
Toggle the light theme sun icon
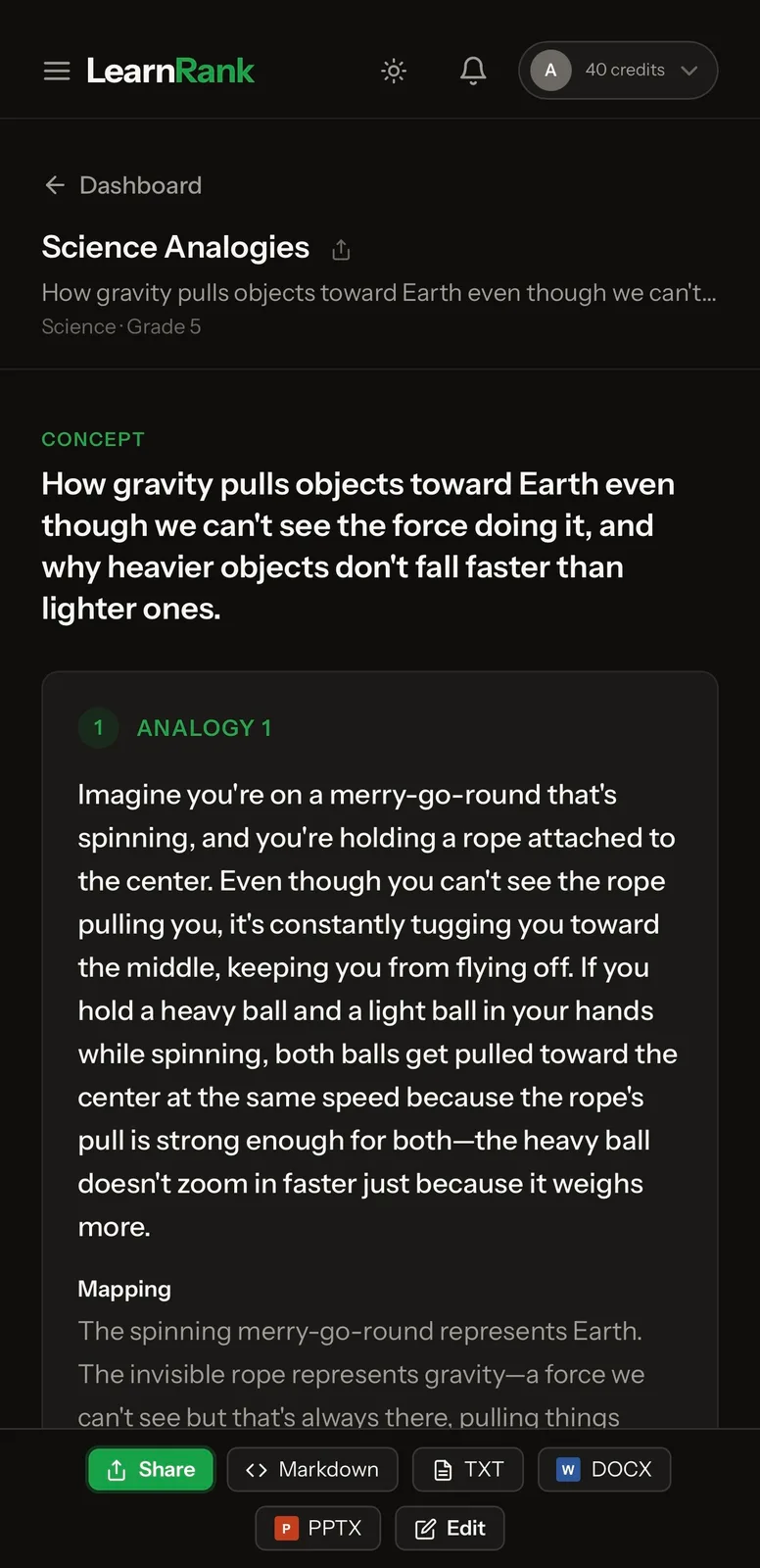(x=394, y=71)
